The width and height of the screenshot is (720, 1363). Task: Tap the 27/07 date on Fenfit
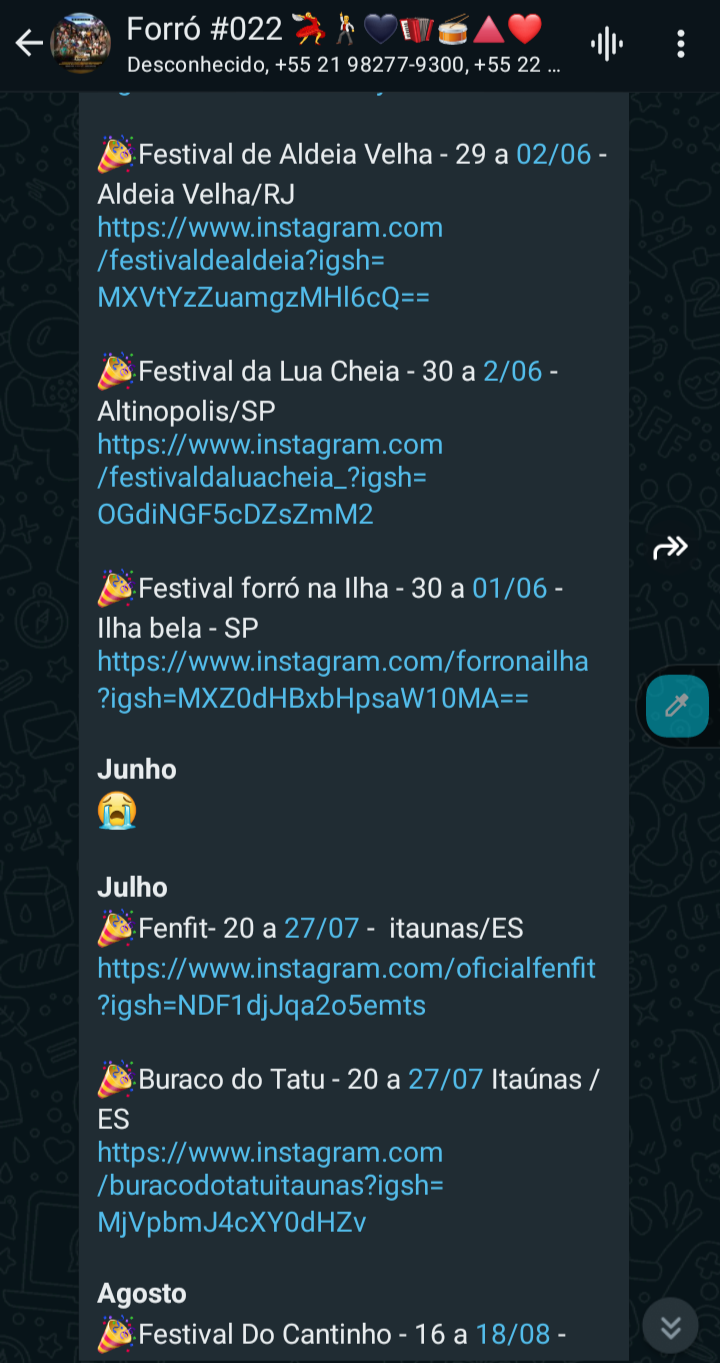[x=321, y=928]
